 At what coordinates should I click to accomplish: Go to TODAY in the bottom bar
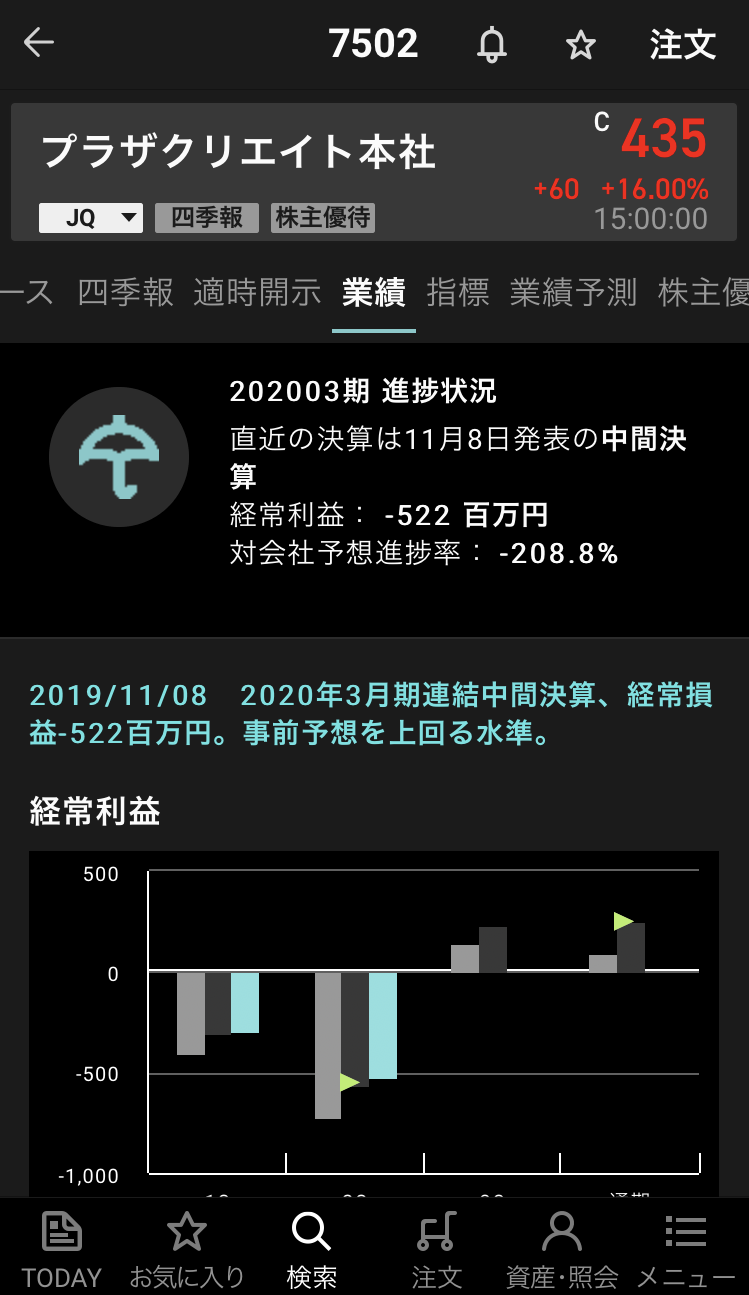click(62, 1248)
